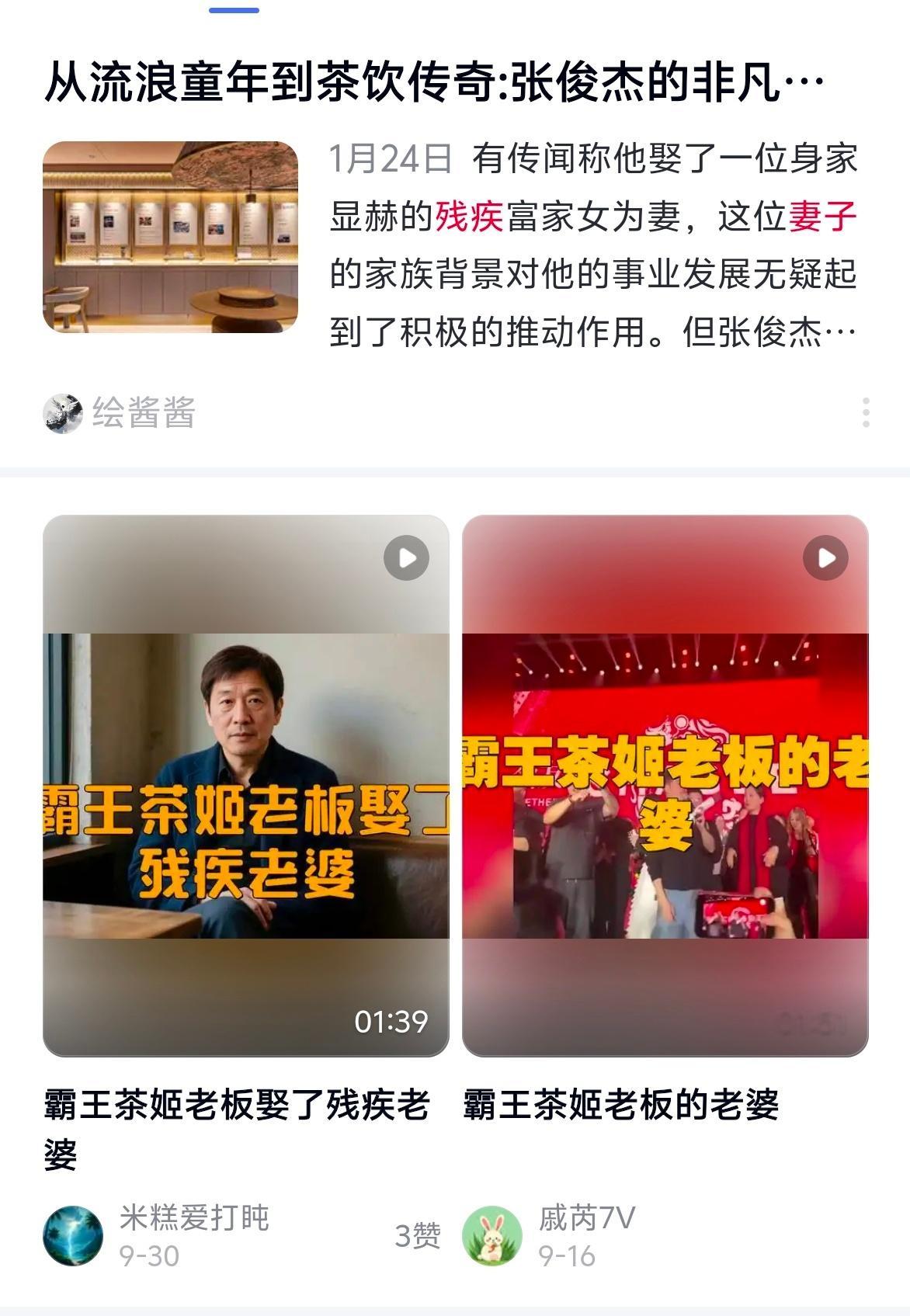Tap the video duration 01:39 marker
Screen dimensions: 910x1316
click(x=391, y=1022)
